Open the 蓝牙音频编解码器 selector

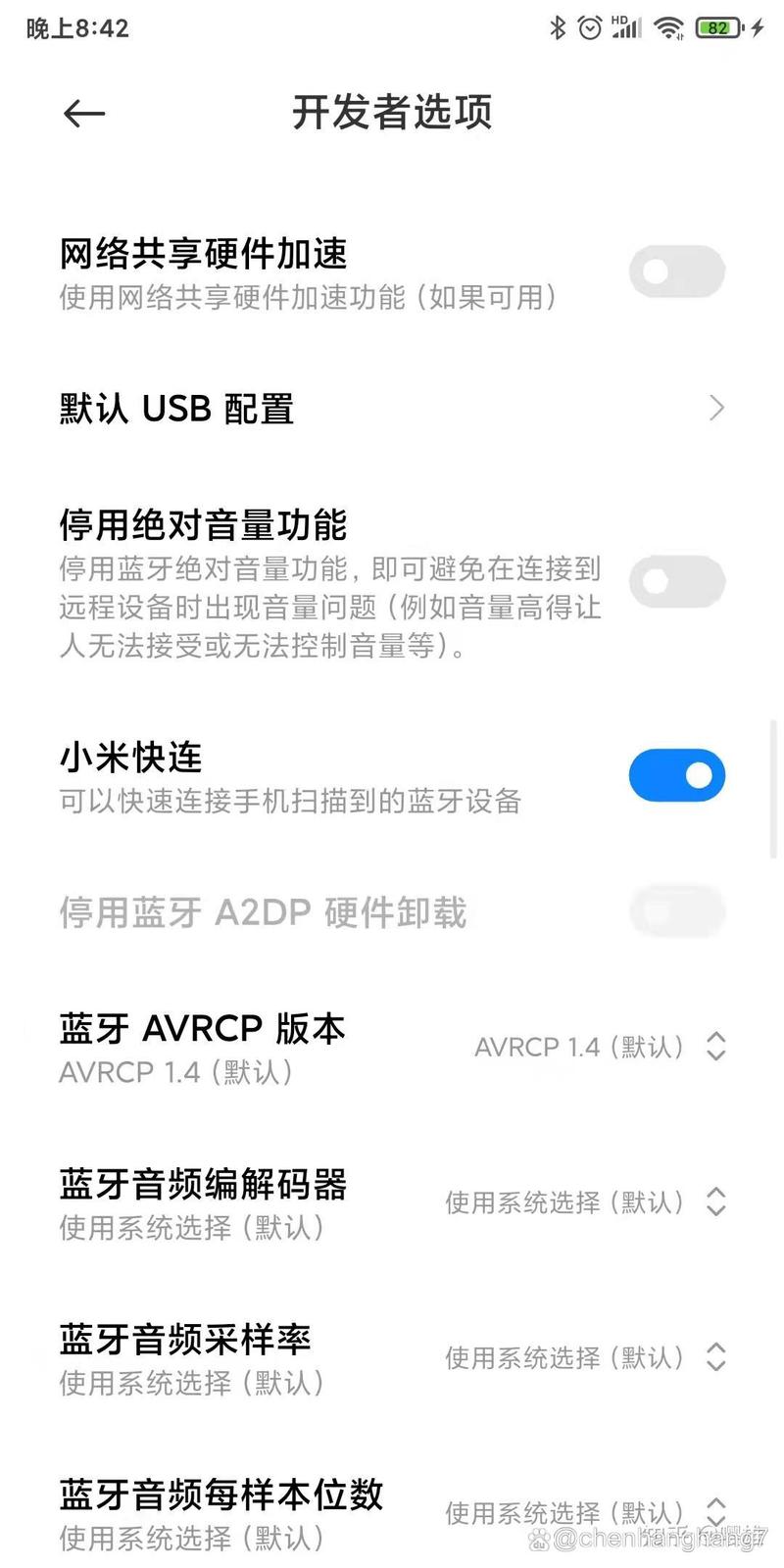tap(716, 1202)
